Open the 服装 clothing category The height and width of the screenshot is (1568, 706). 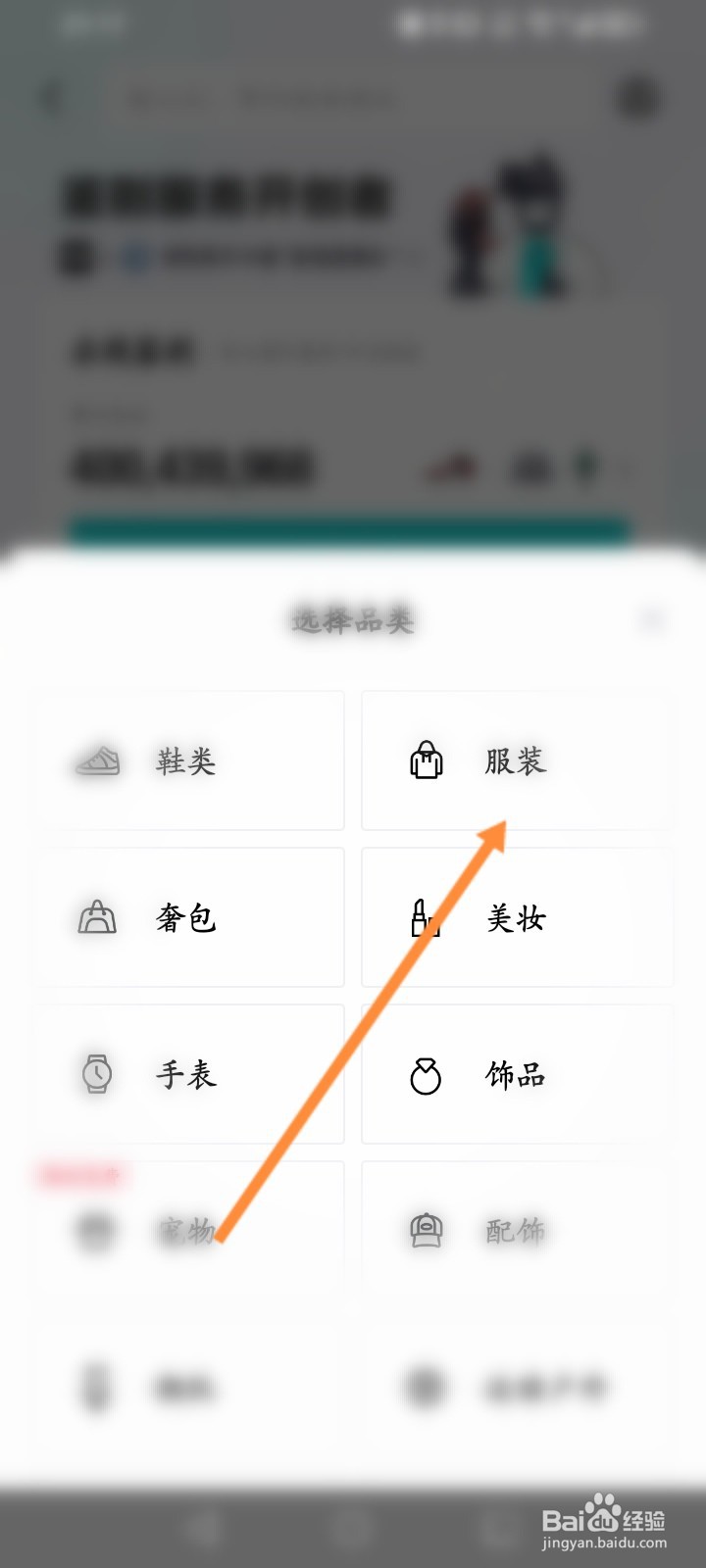point(517,760)
